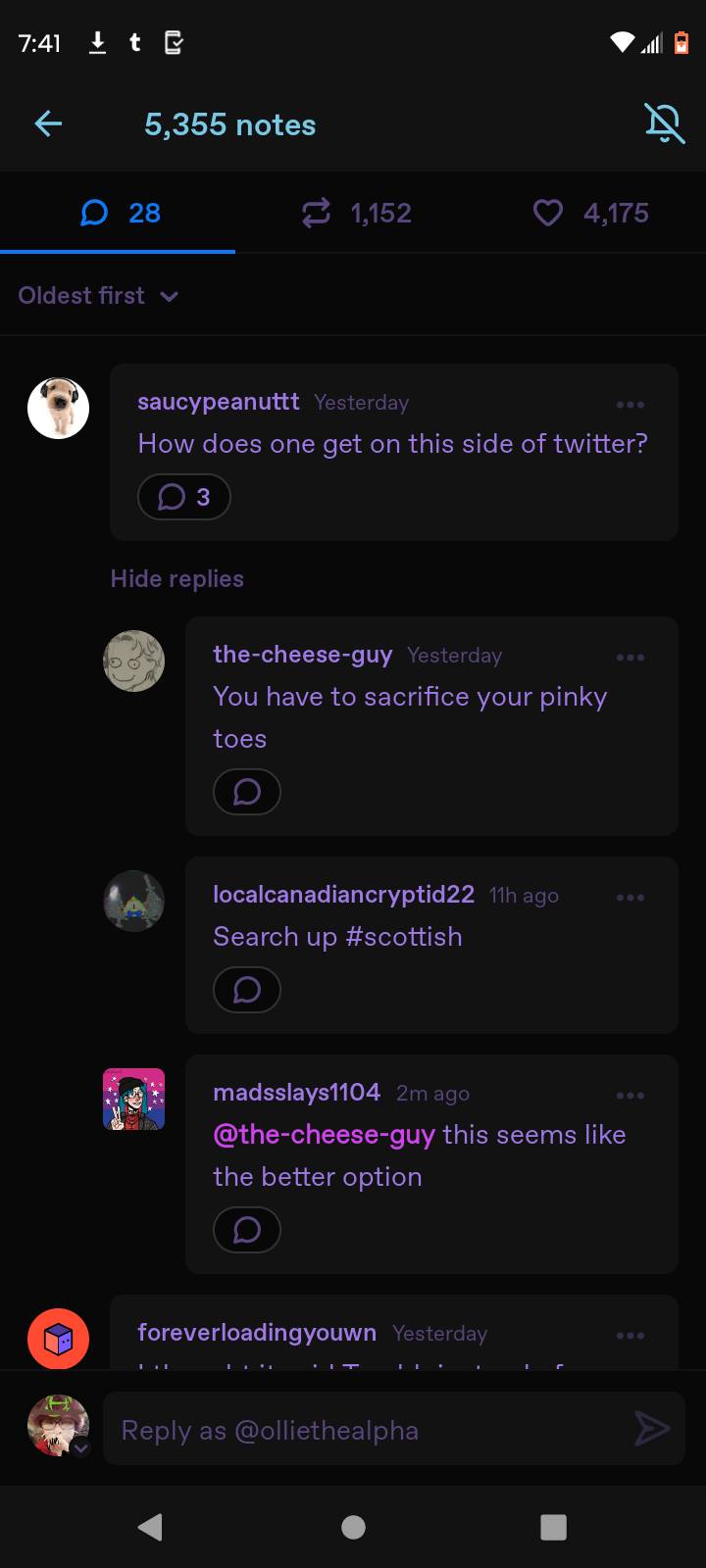Switch to the reblogs tab with 1,152
The image size is (706, 1568).
click(357, 213)
